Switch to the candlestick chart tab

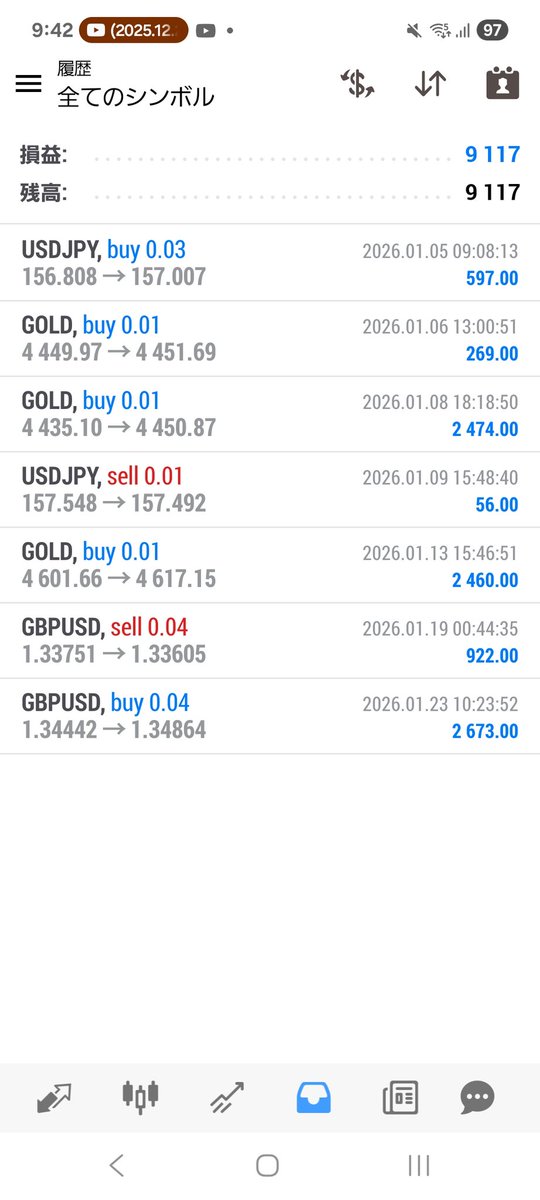point(140,1098)
